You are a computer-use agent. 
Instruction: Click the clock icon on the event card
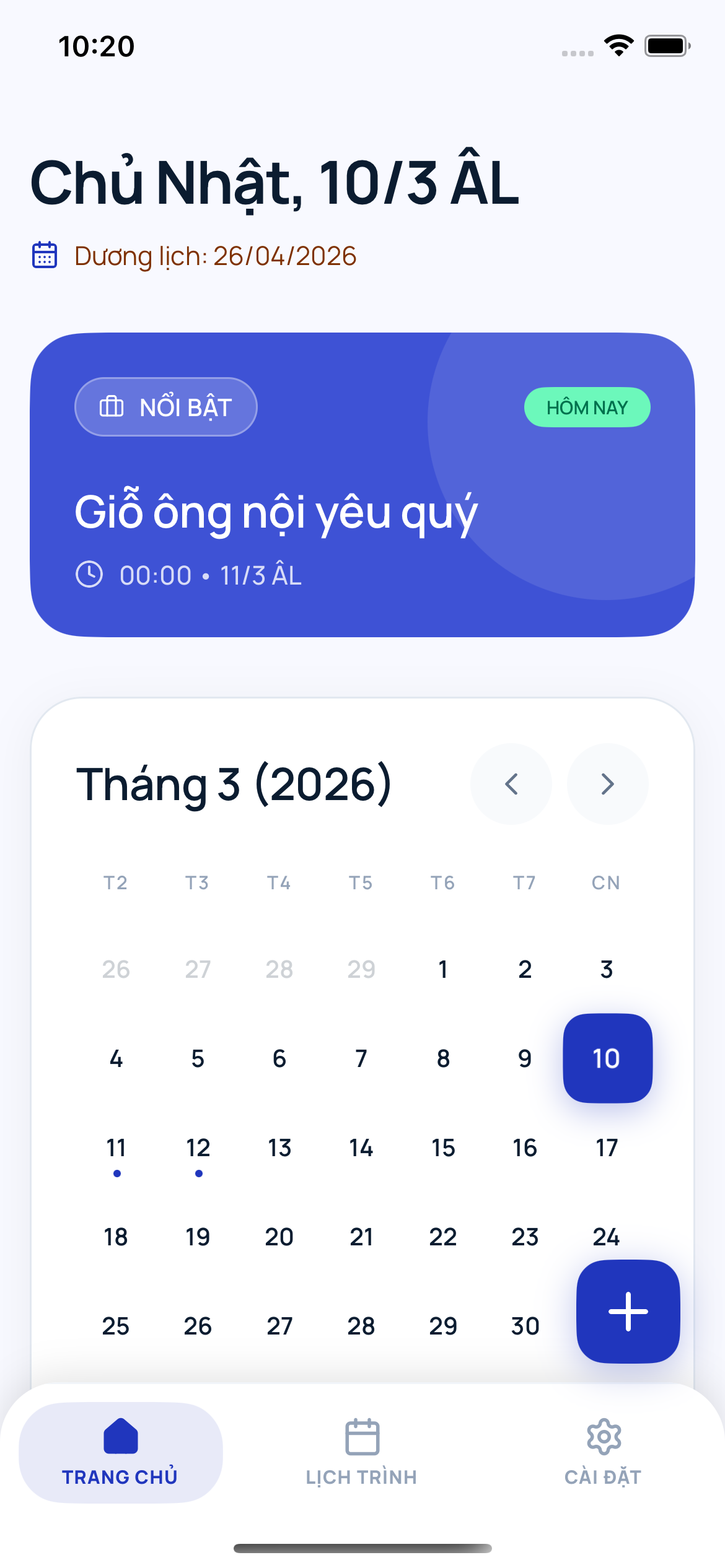pyautogui.click(x=90, y=574)
